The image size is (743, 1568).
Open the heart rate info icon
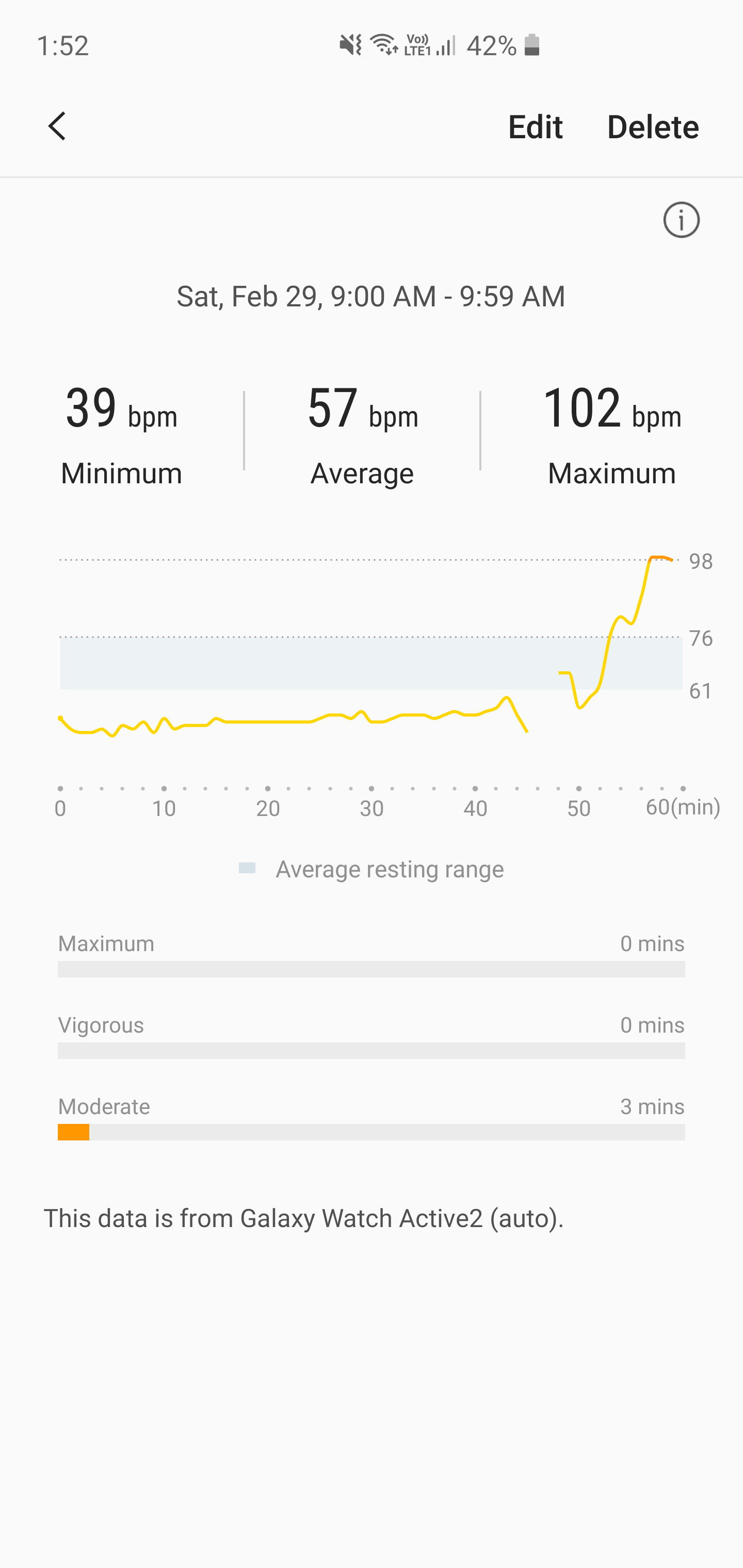pyautogui.click(x=681, y=220)
